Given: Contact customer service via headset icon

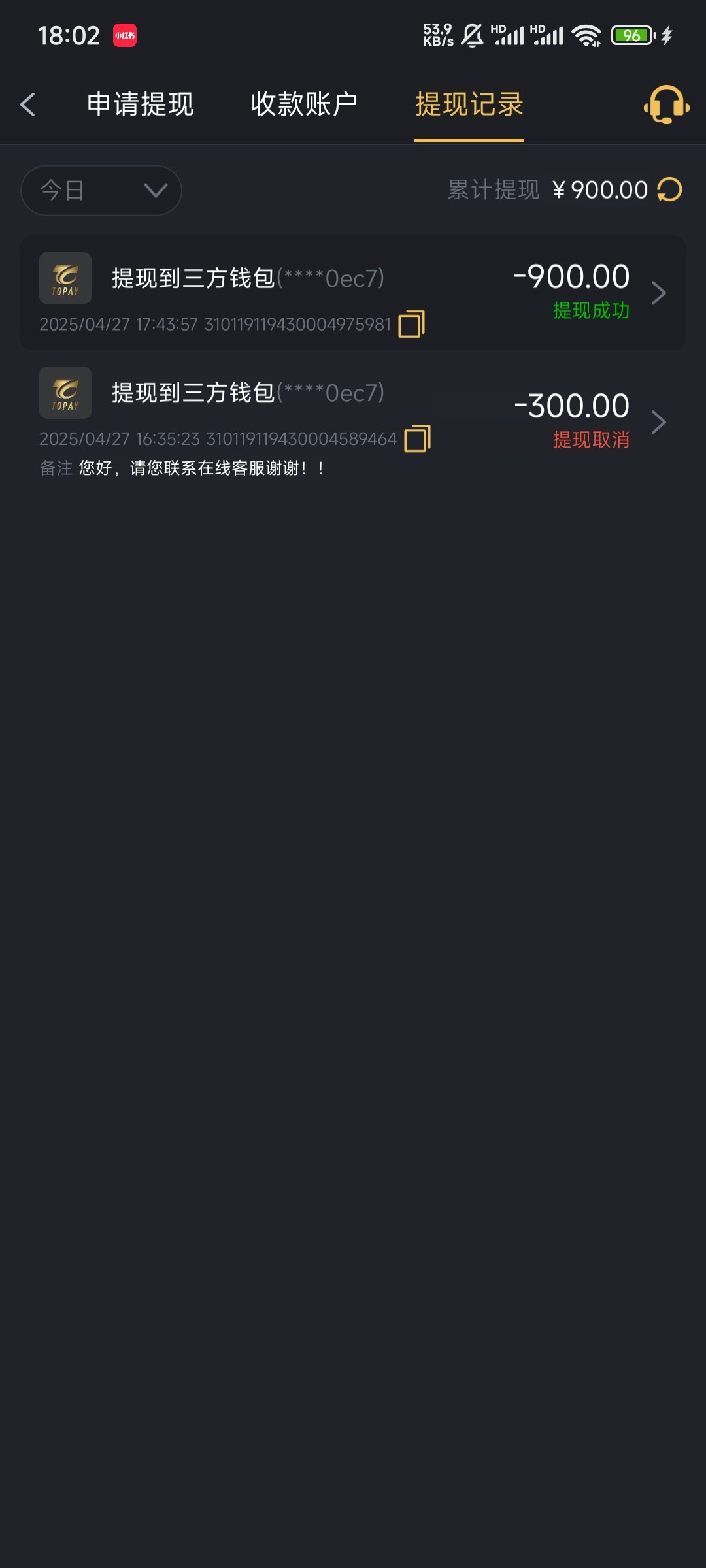Looking at the screenshot, I should pos(666,105).
